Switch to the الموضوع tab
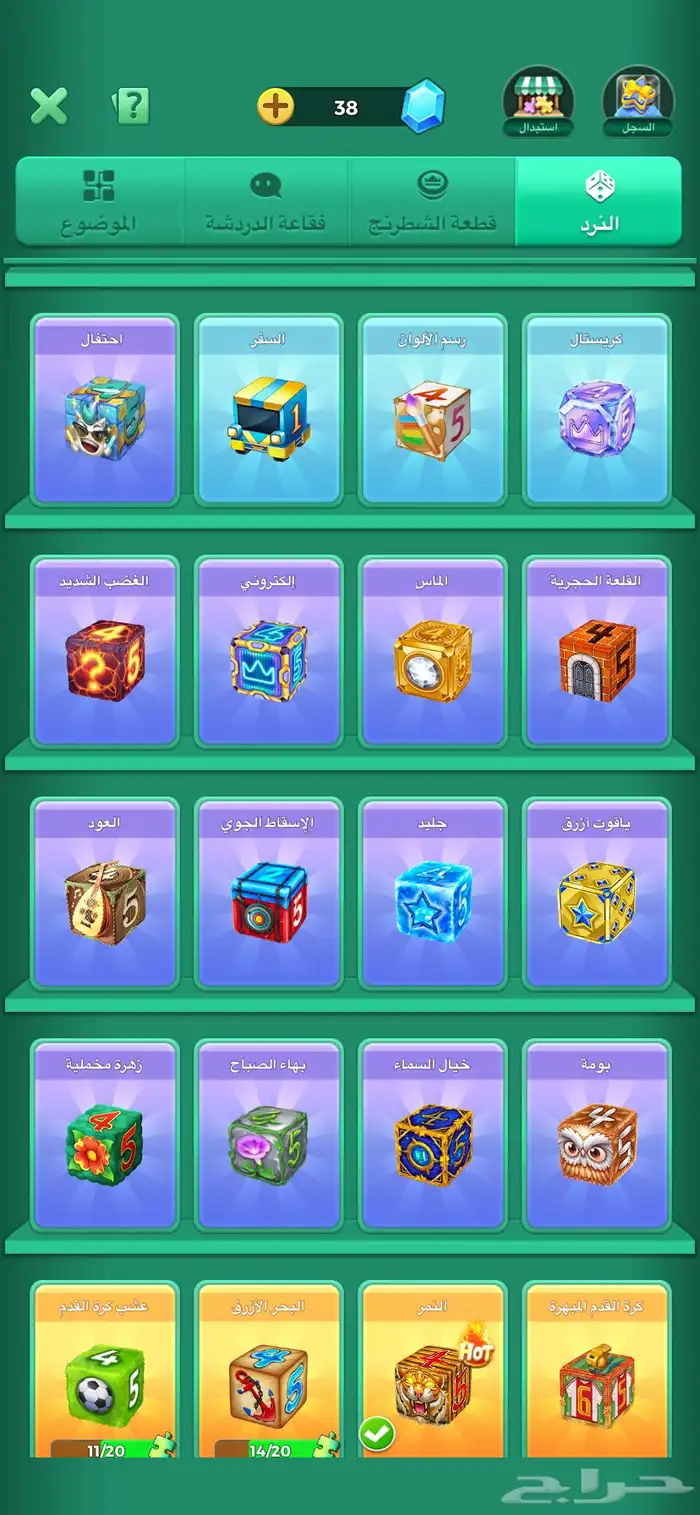 (x=98, y=201)
